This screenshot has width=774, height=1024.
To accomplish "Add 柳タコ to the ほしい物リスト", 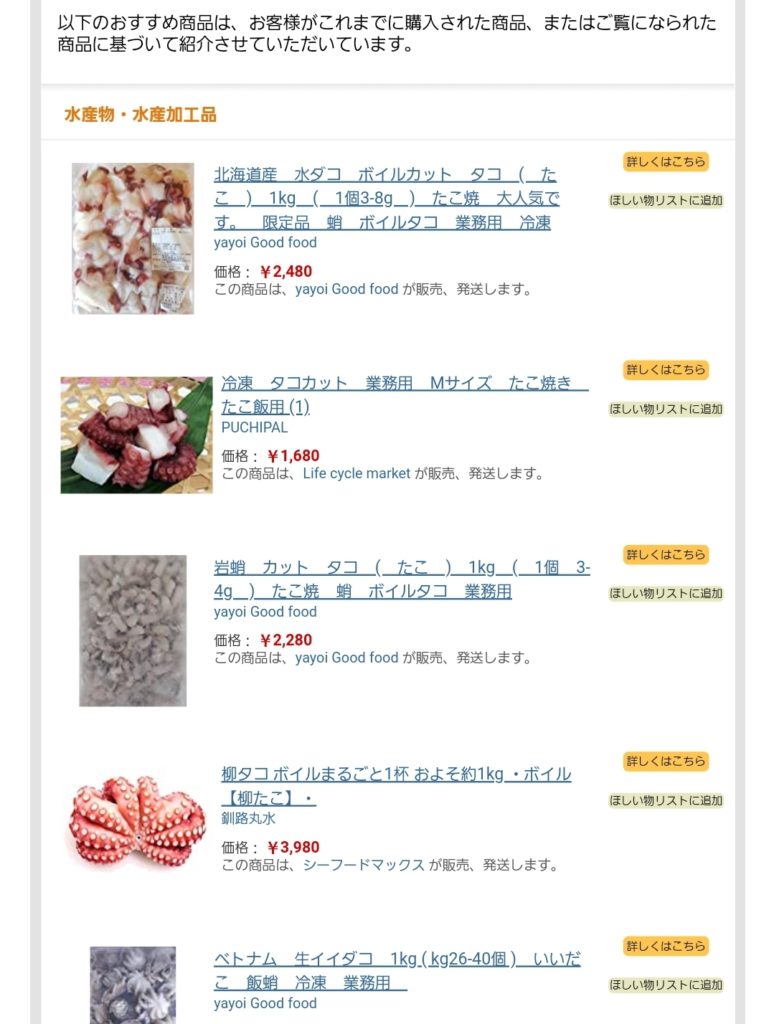I will pyautogui.click(x=666, y=800).
